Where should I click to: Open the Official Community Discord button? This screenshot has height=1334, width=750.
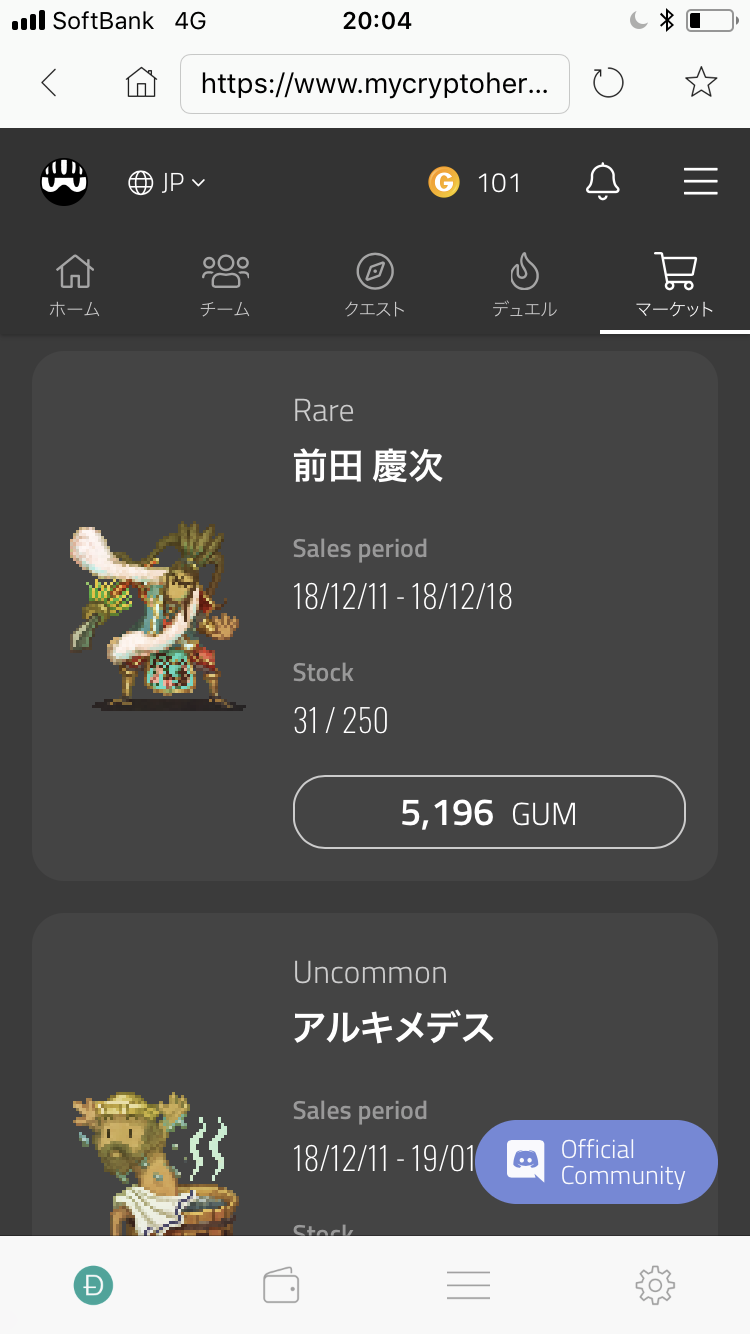click(x=596, y=1162)
